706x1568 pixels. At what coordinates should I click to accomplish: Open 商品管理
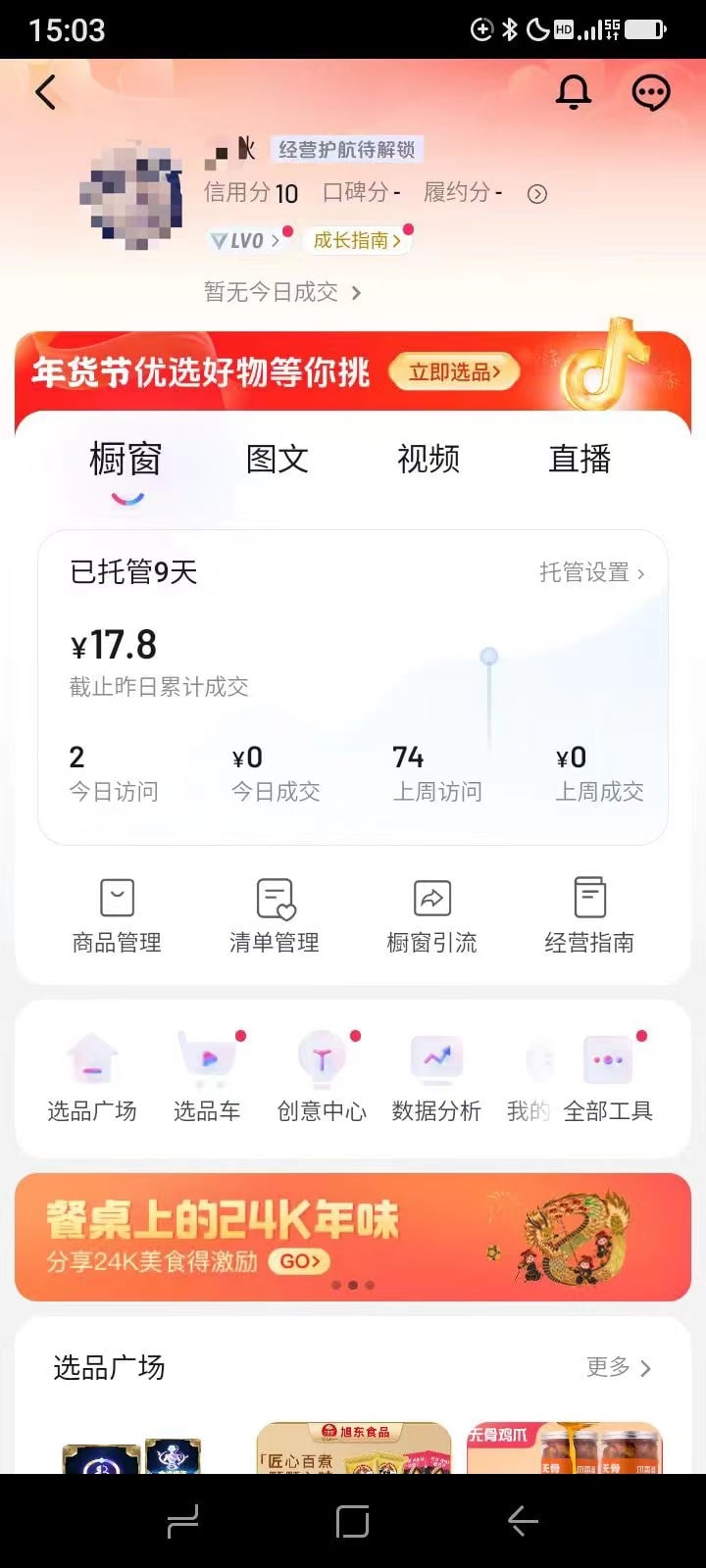117,915
